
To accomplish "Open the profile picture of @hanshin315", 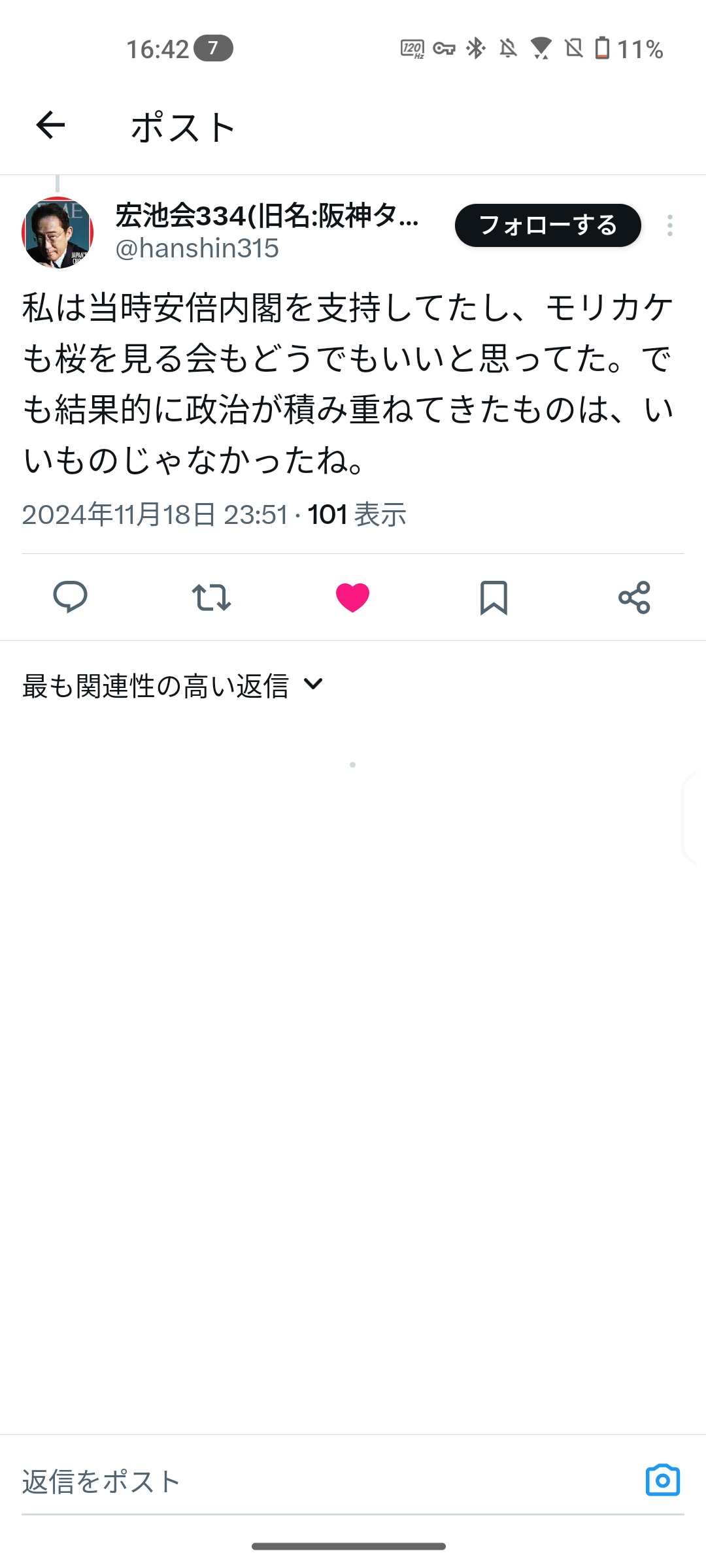I will tap(58, 233).
